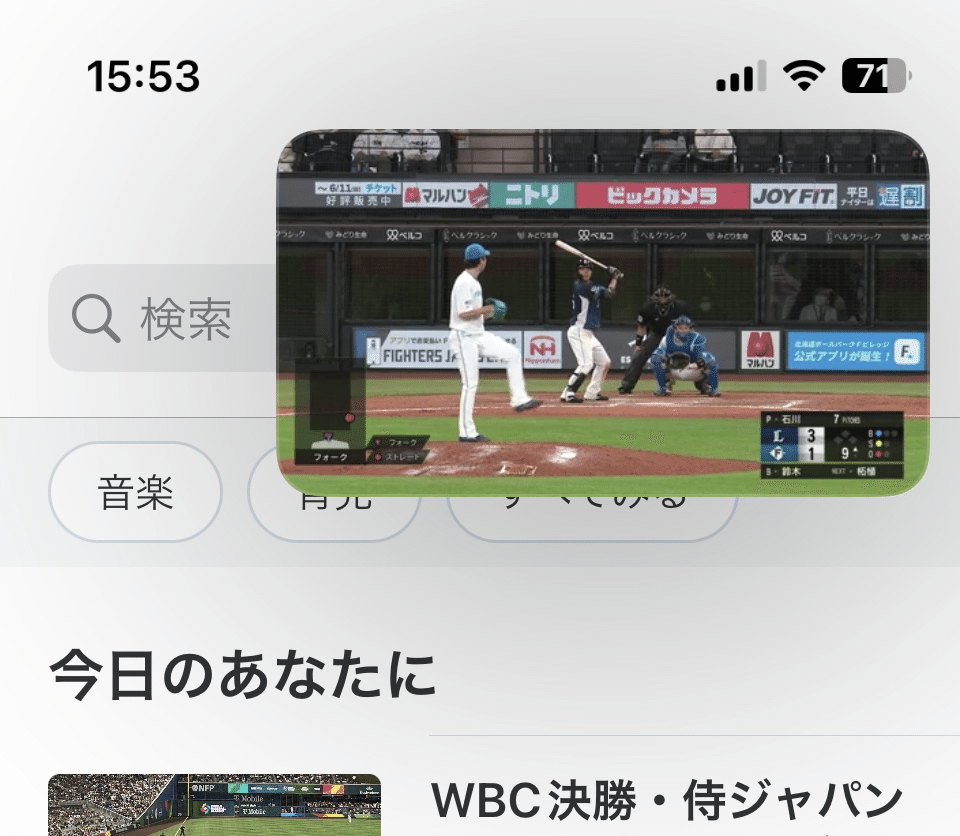Select the 音楽 category chip
The image size is (960, 836).
[x=136, y=492]
